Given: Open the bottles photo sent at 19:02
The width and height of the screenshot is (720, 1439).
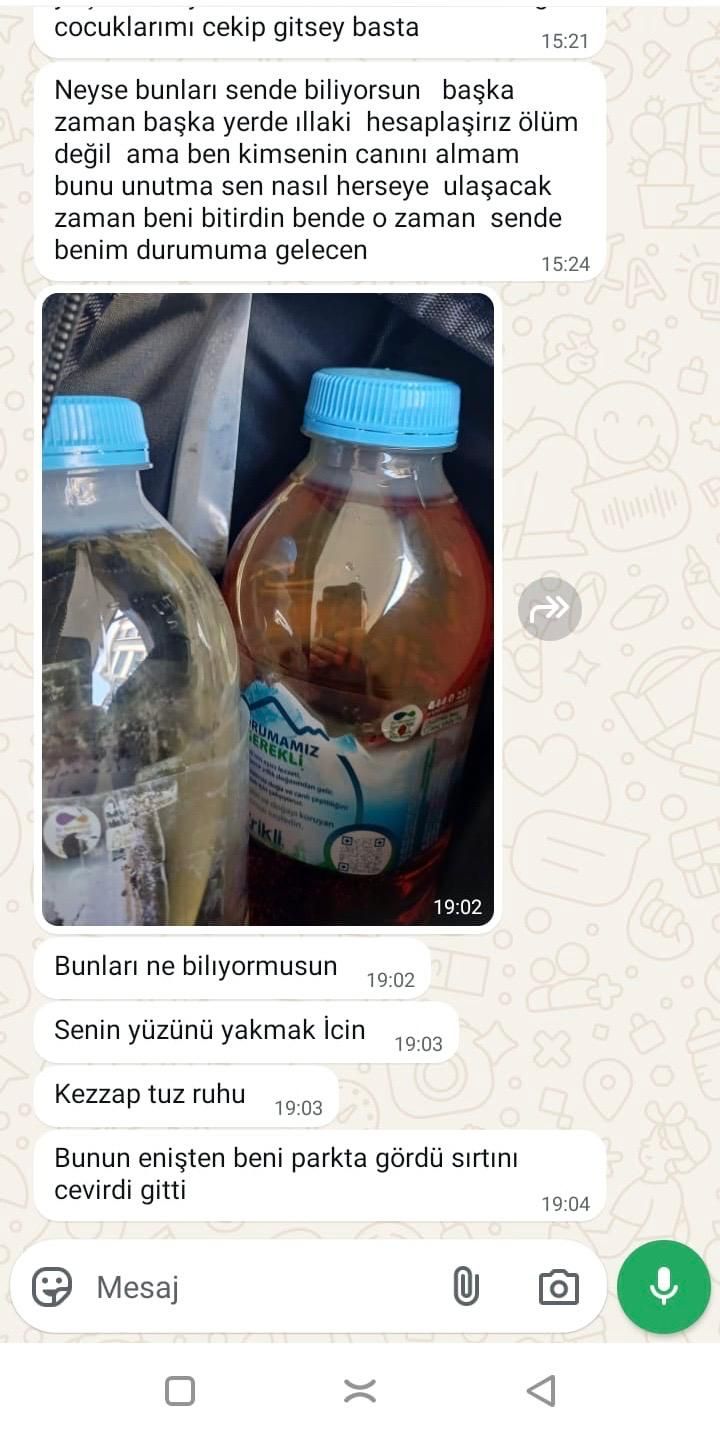Looking at the screenshot, I should pyautogui.click(x=268, y=609).
